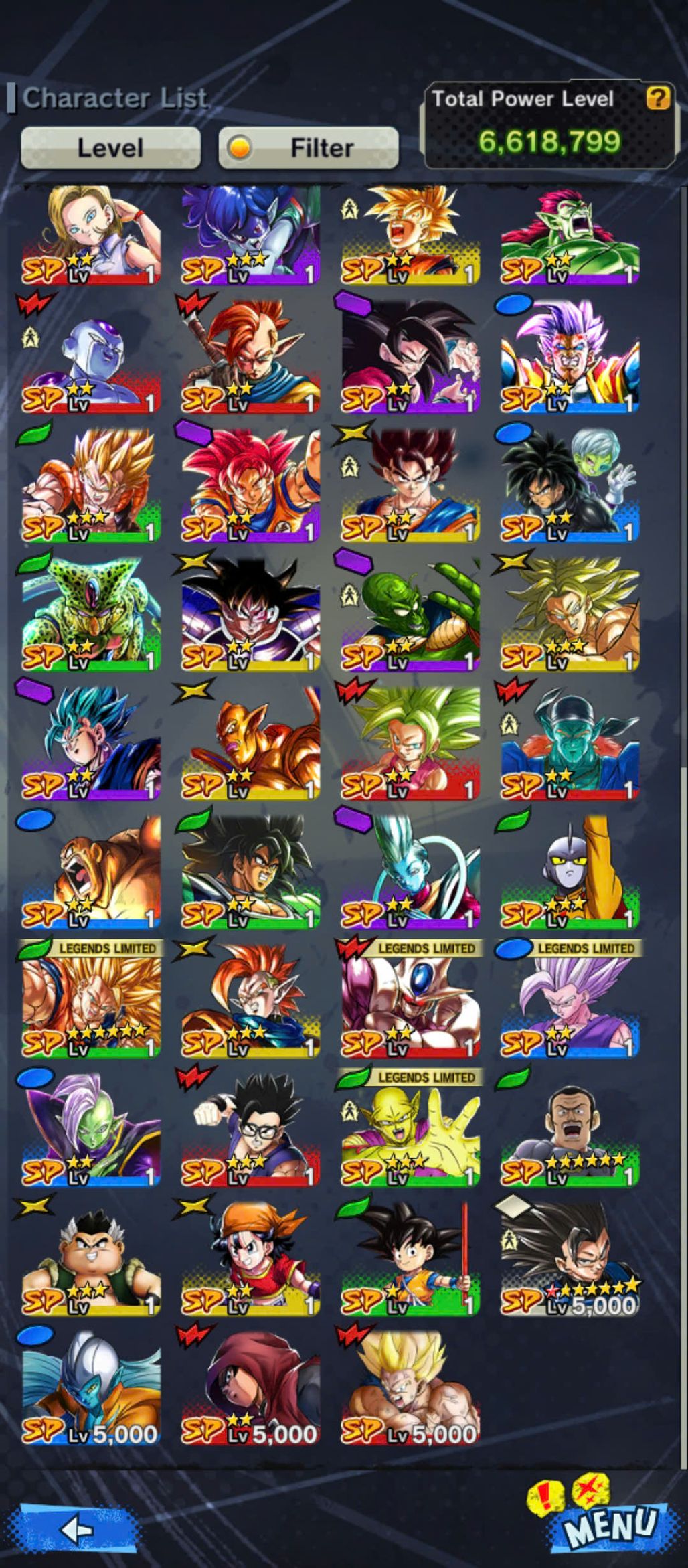This screenshot has height=1568, width=688.
Task: Open the MENU button
Action: [610, 1524]
